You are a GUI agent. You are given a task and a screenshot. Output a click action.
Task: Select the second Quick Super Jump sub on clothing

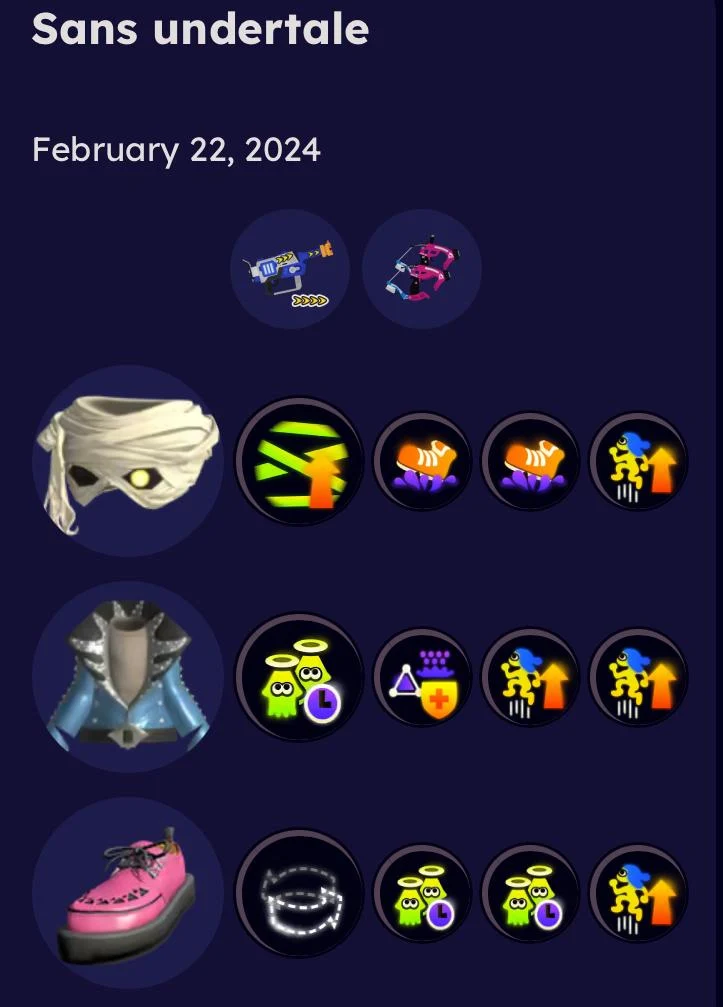click(638, 678)
